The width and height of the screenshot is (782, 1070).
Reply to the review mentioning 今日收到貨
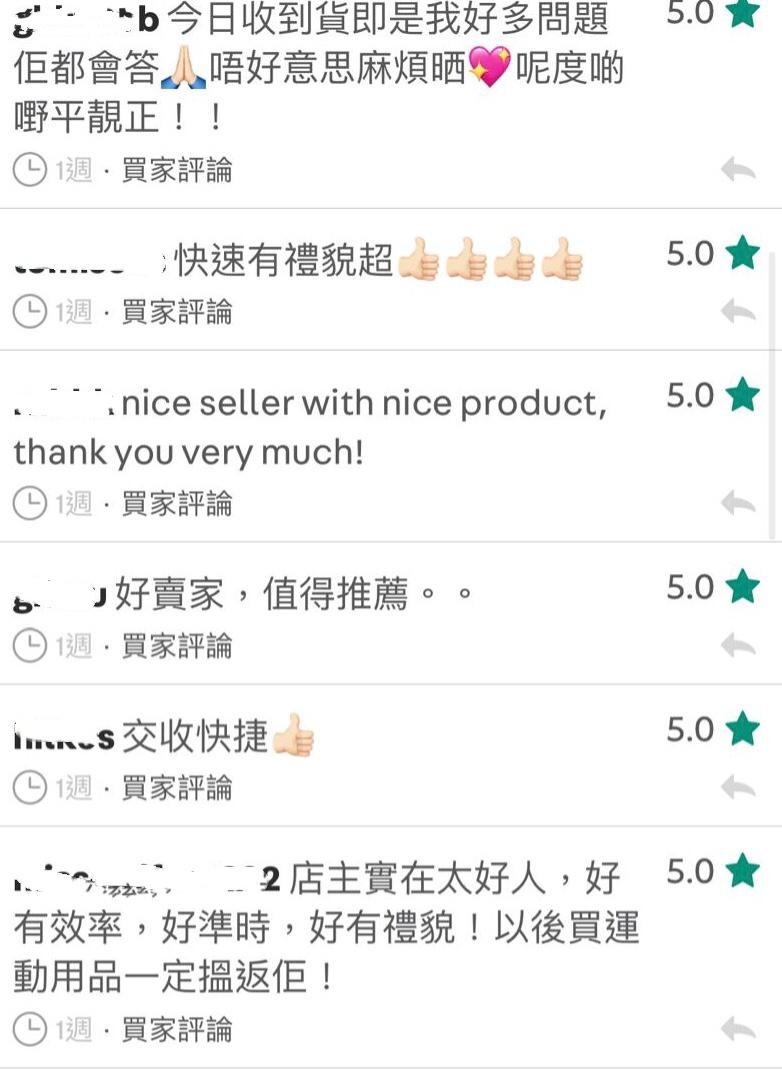(x=738, y=169)
